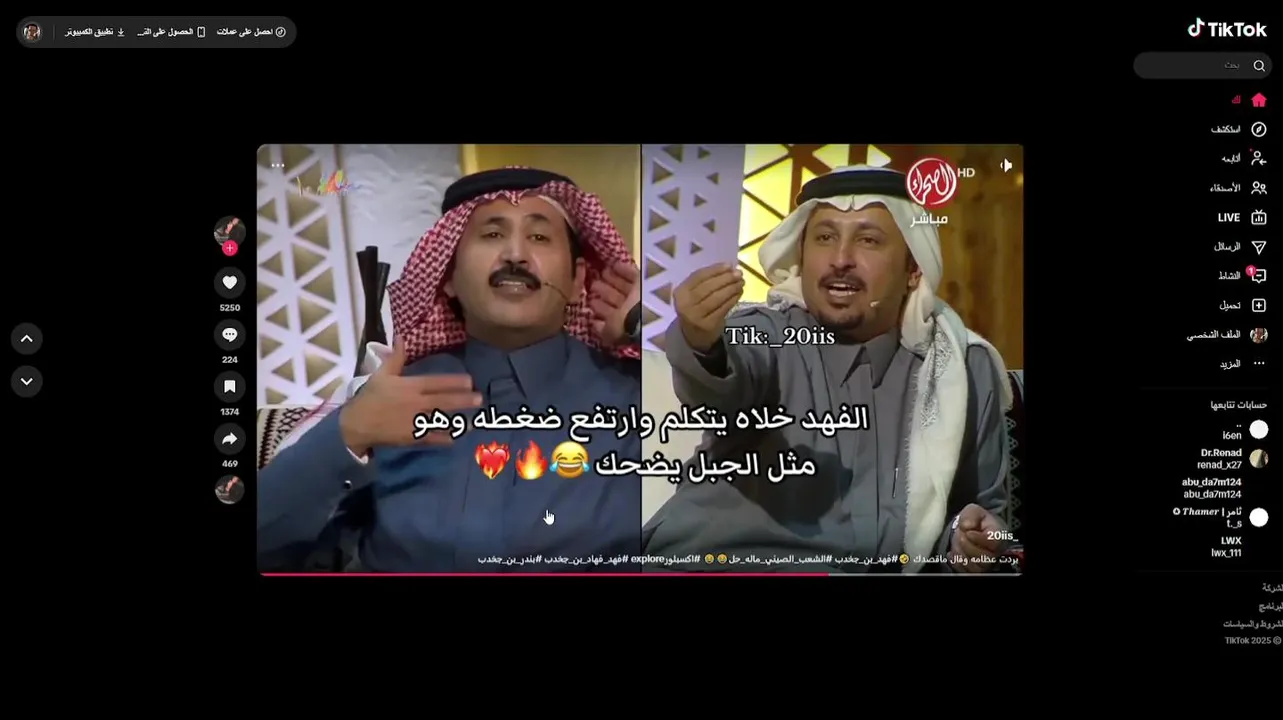Share this video
1283x720 pixels.
tap(229, 439)
